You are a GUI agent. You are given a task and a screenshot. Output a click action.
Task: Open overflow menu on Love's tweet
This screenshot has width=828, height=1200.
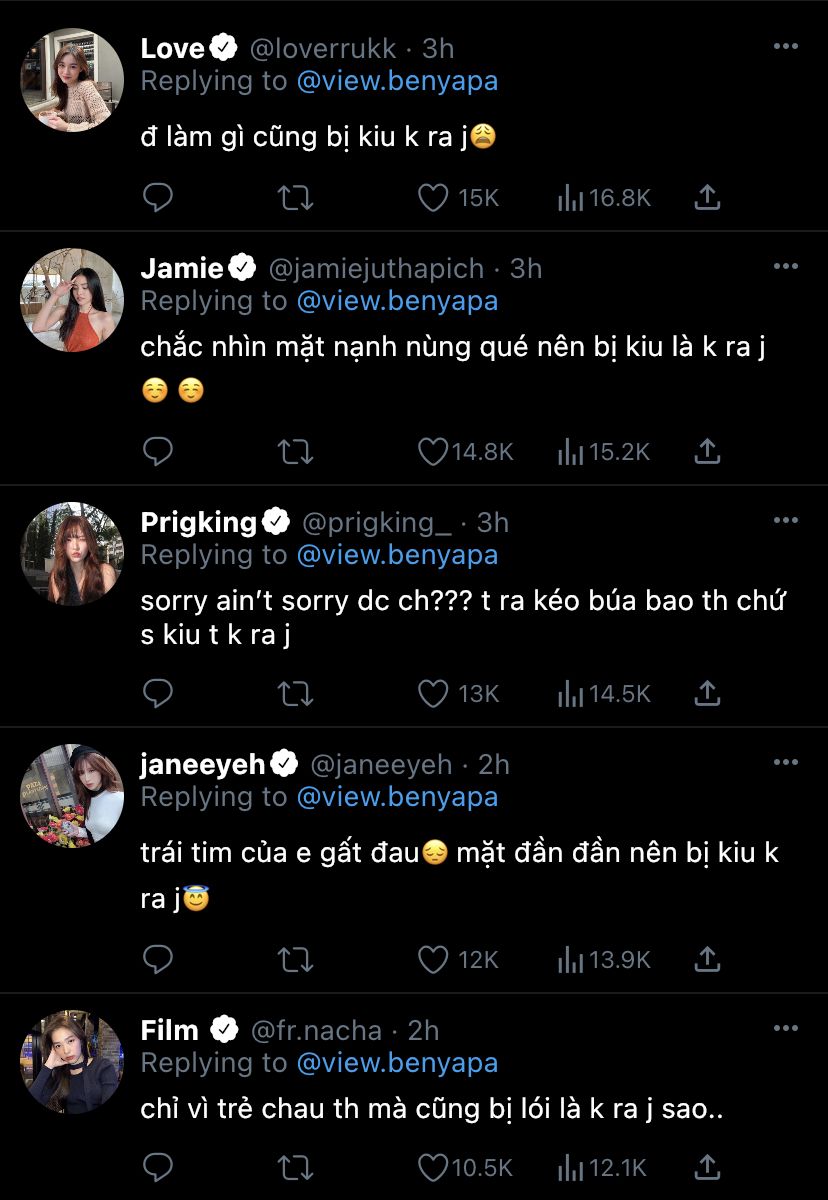[785, 46]
